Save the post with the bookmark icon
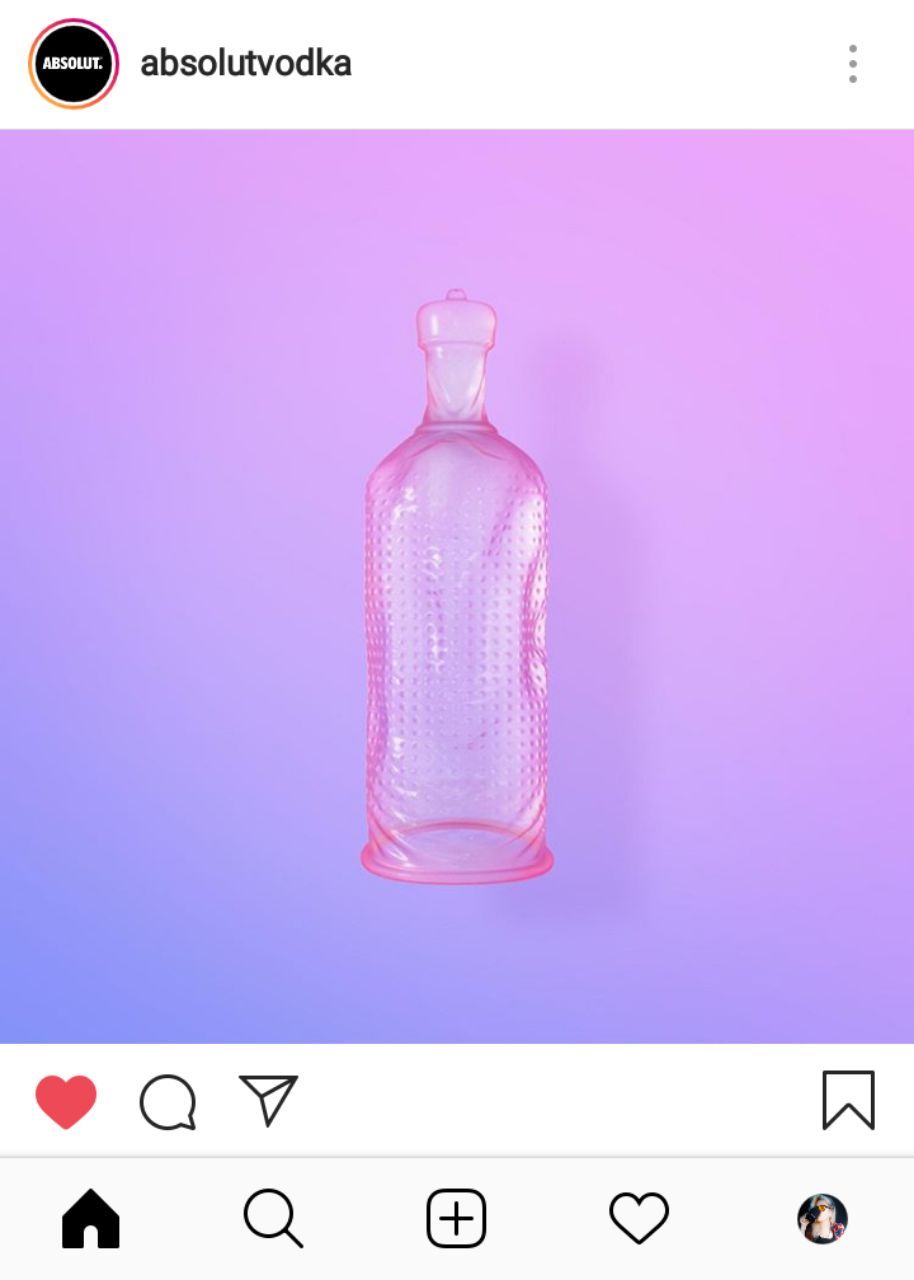Screen dimensions: 914x1280 [x=848, y=1100]
